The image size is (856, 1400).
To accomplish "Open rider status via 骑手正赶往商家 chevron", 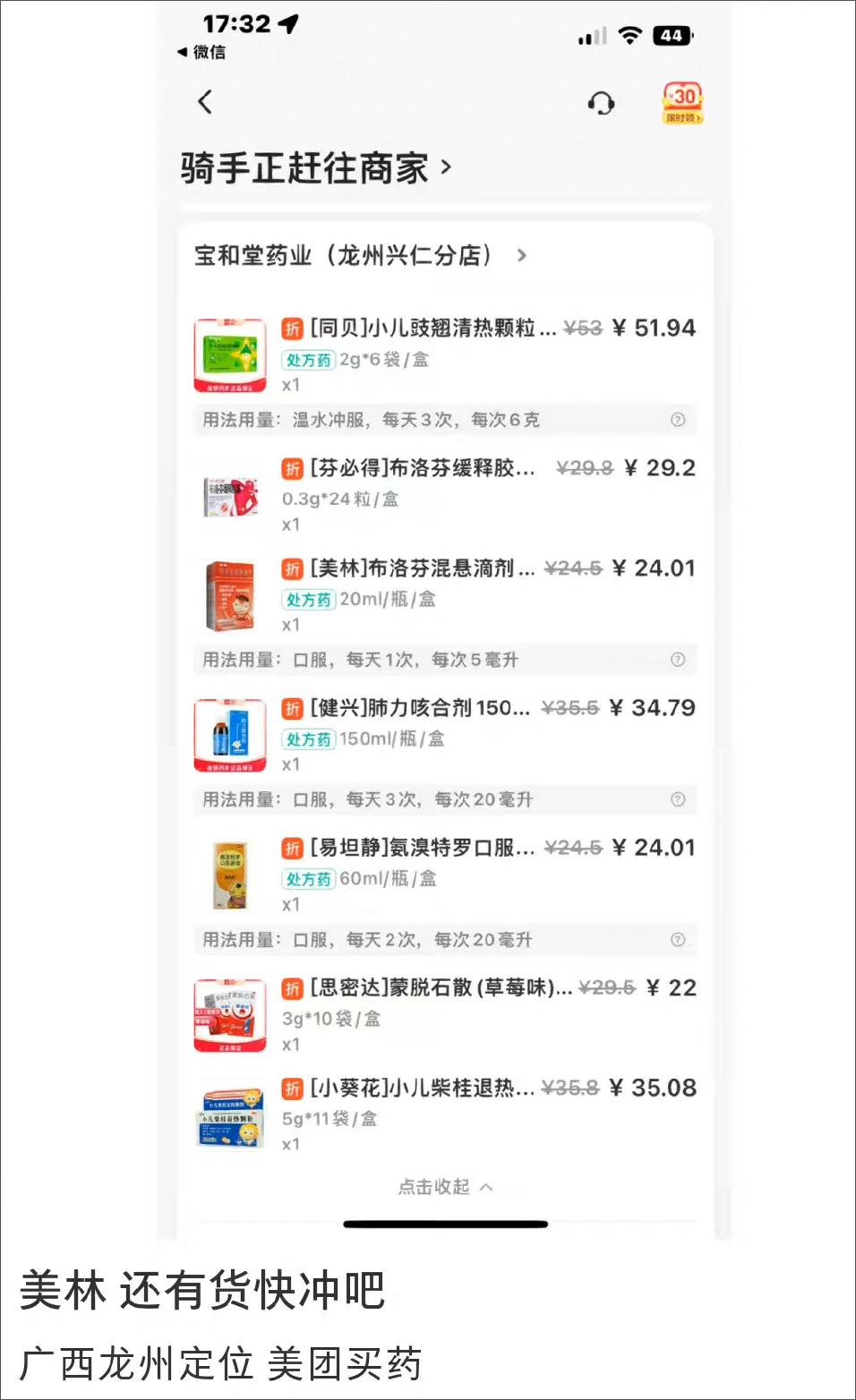I will tap(450, 166).
